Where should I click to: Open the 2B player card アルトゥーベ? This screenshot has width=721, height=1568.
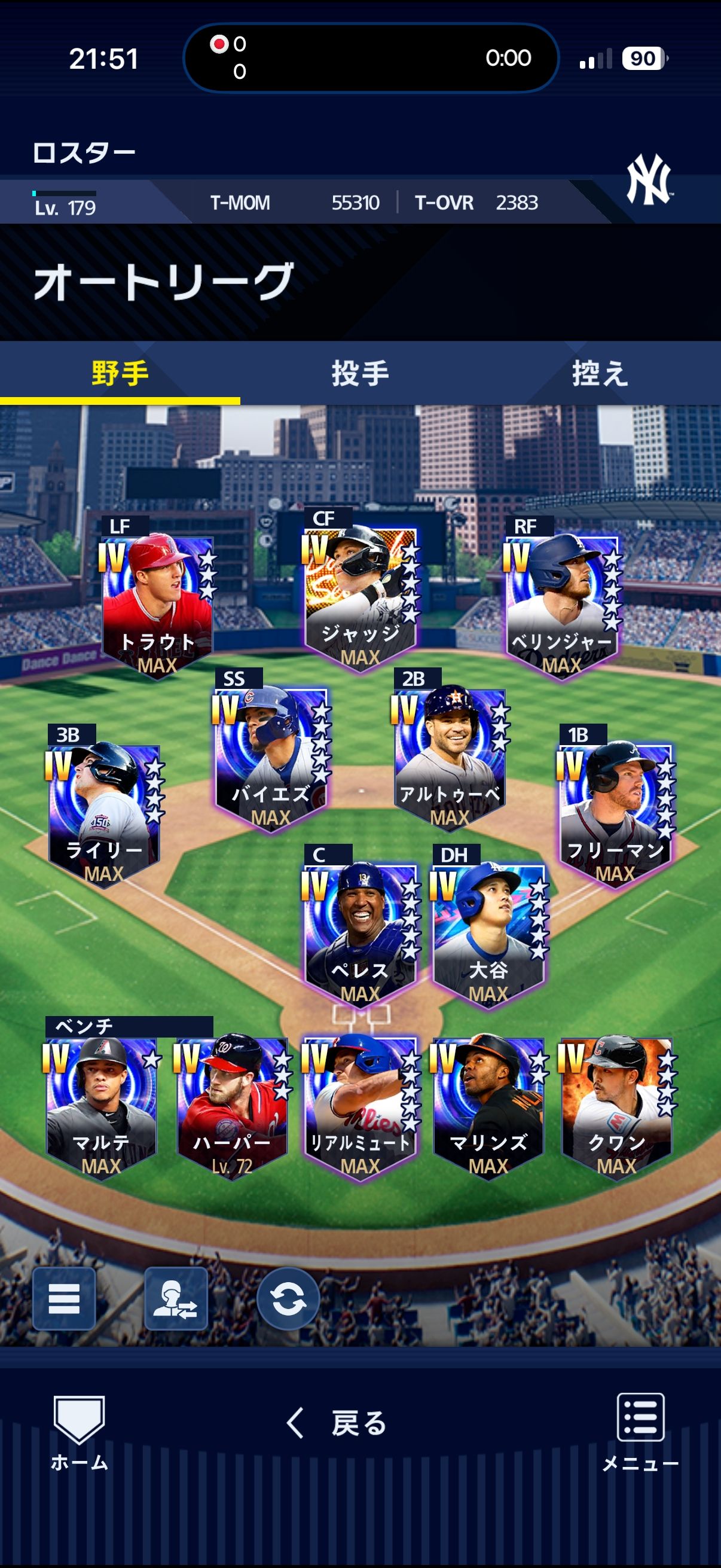click(449, 756)
